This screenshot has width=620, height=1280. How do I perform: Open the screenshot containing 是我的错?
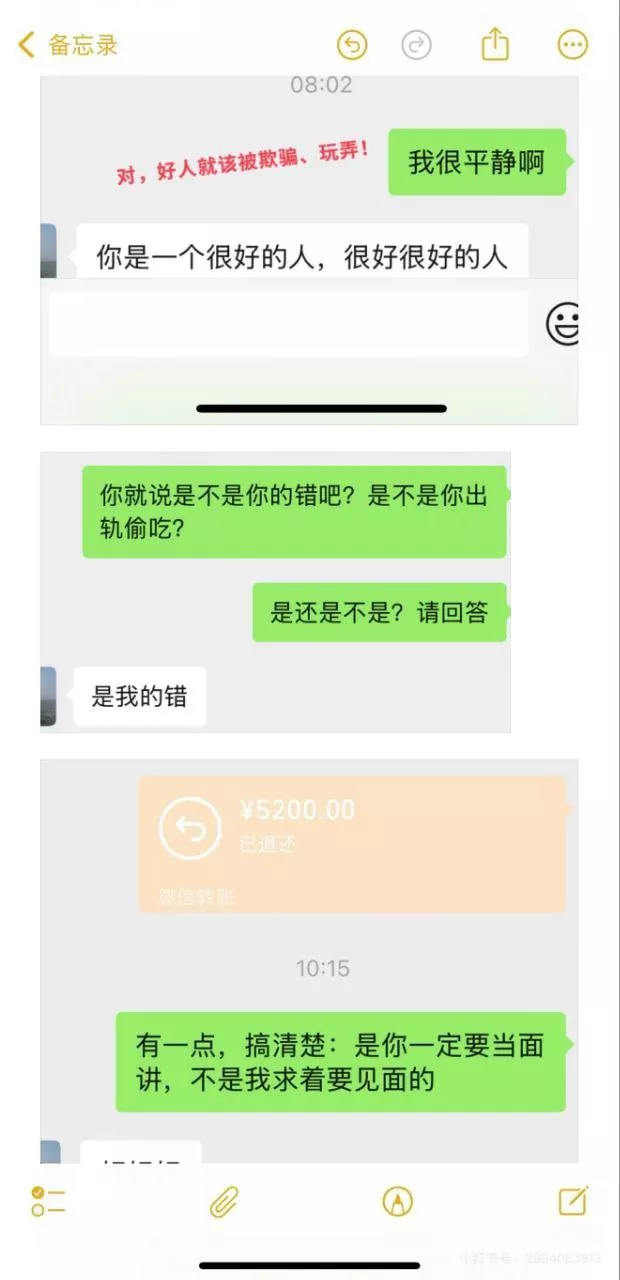point(275,592)
